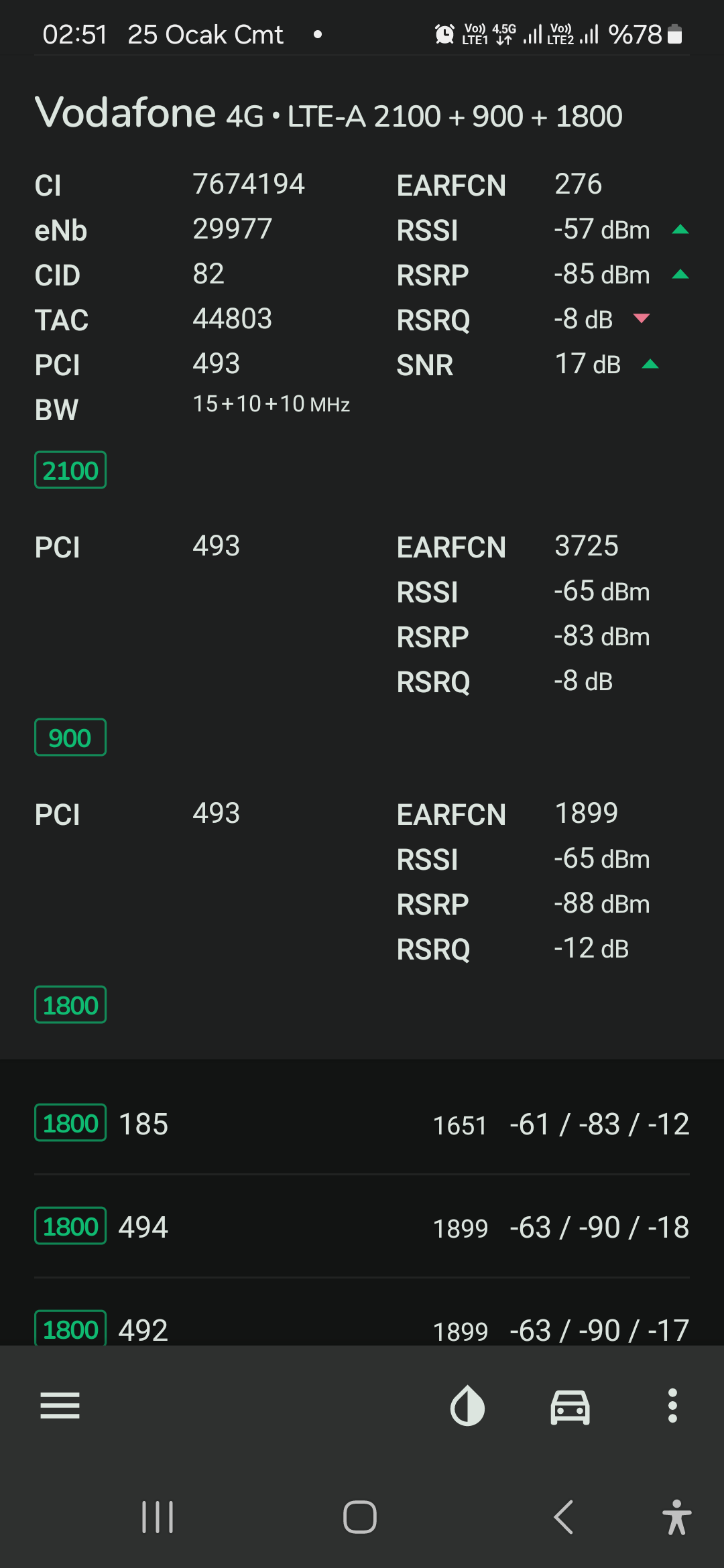Open the hamburger drawer menu
The width and height of the screenshot is (724, 1568).
pos(60,1405)
